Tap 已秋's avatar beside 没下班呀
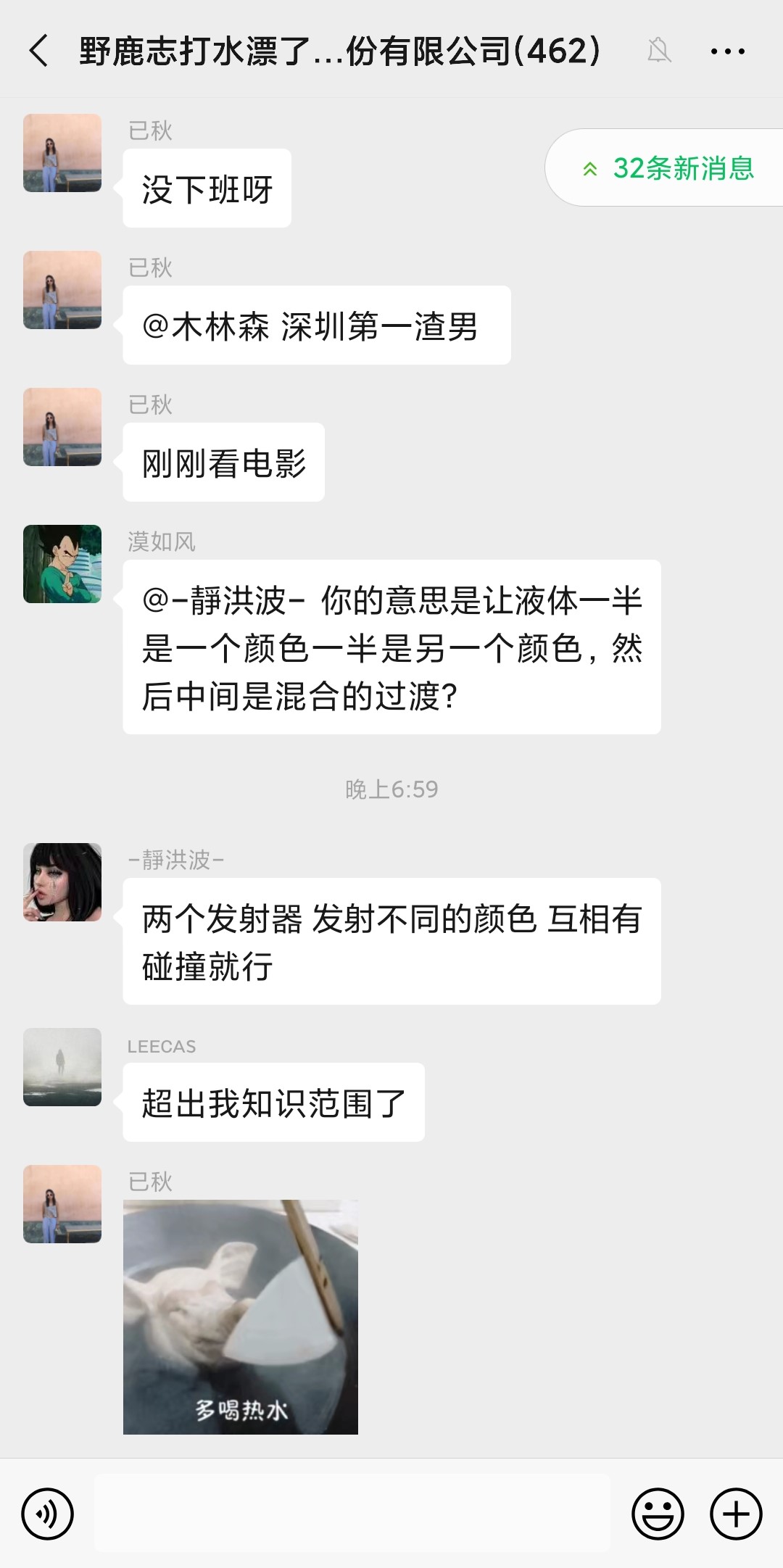 click(x=62, y=153)
